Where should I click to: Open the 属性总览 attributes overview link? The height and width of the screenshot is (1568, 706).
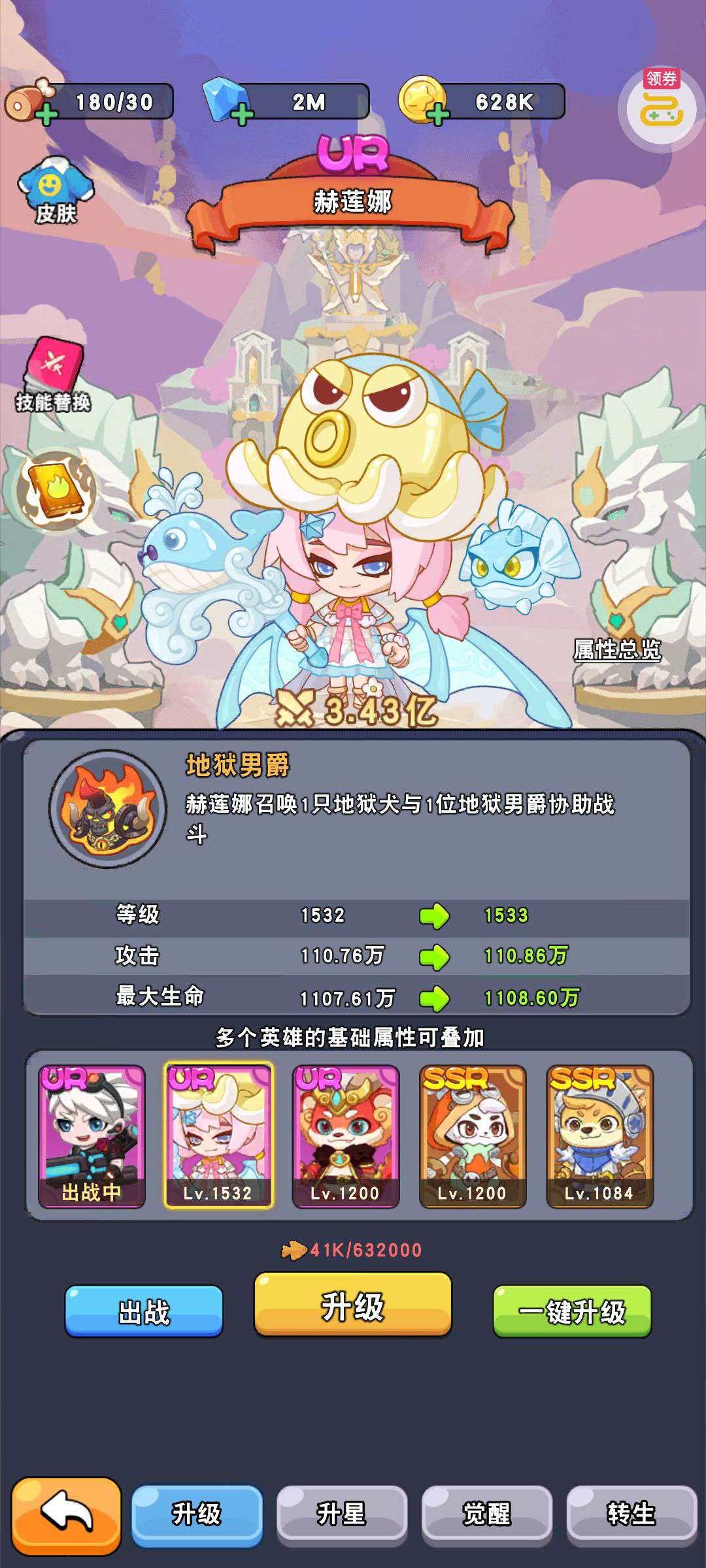point(617,649)
